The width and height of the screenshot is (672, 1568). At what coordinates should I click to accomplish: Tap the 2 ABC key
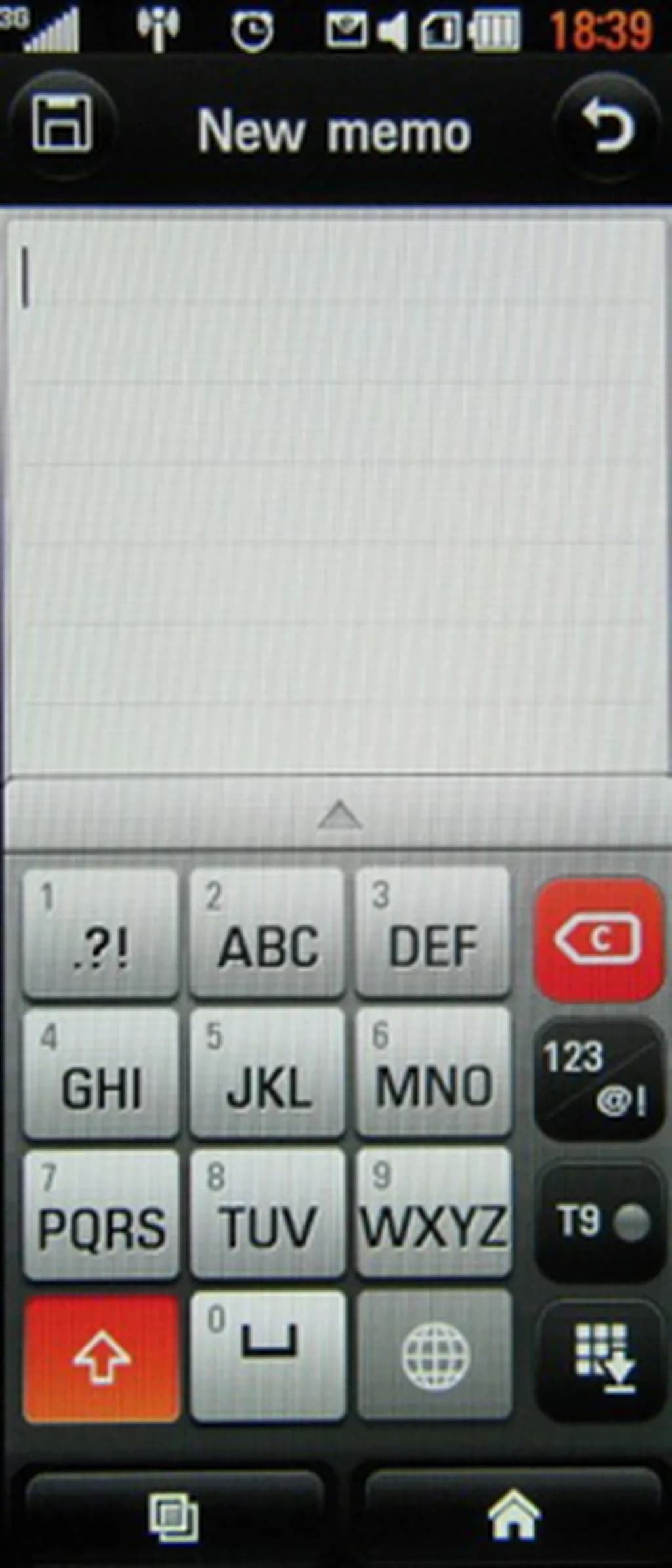(267, 932)
